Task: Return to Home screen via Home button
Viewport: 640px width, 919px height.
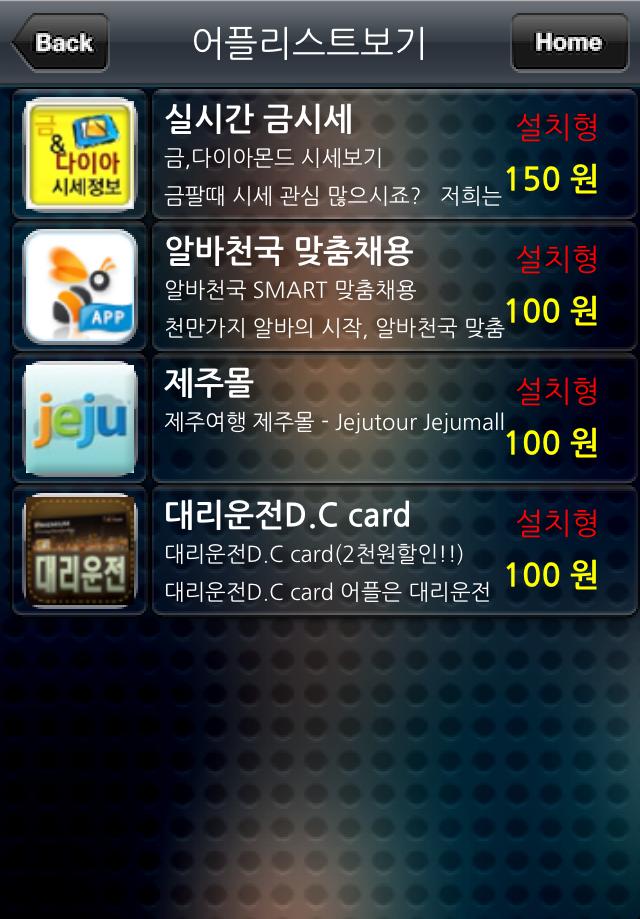Action: pos(569,43)
